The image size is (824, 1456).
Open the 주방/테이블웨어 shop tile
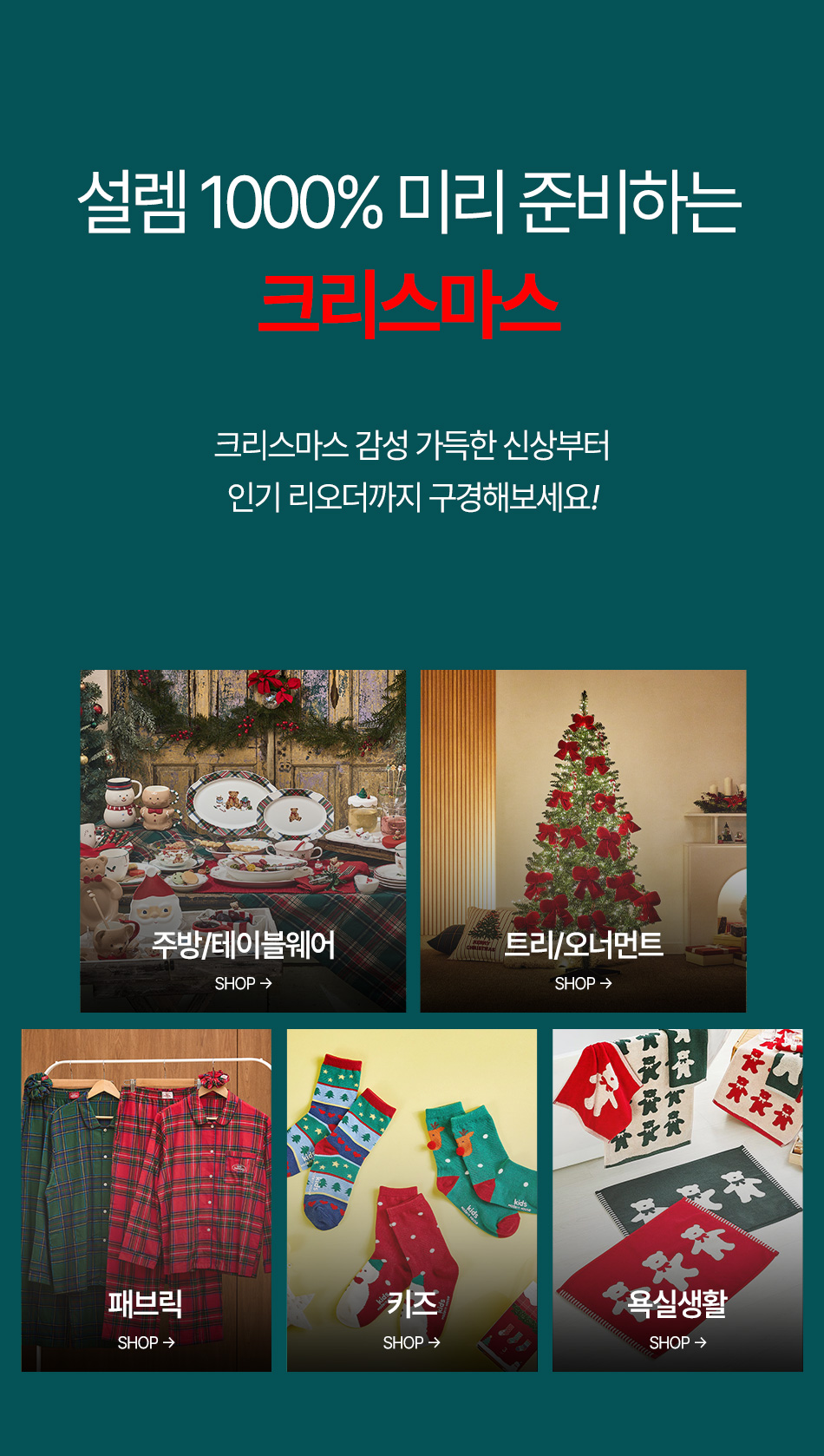coord(243,840)
